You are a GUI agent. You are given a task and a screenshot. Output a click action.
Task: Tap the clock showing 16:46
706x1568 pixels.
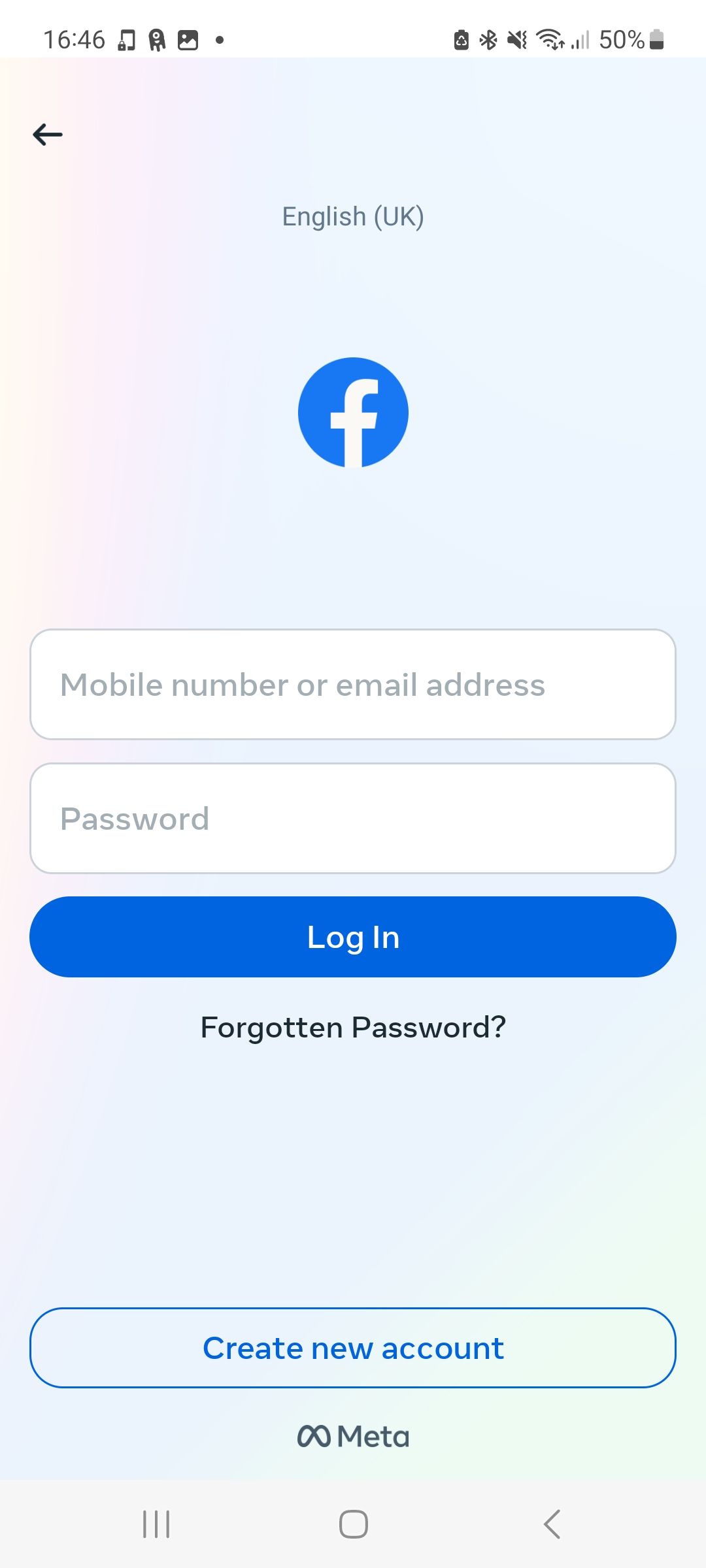click(75, 39)
